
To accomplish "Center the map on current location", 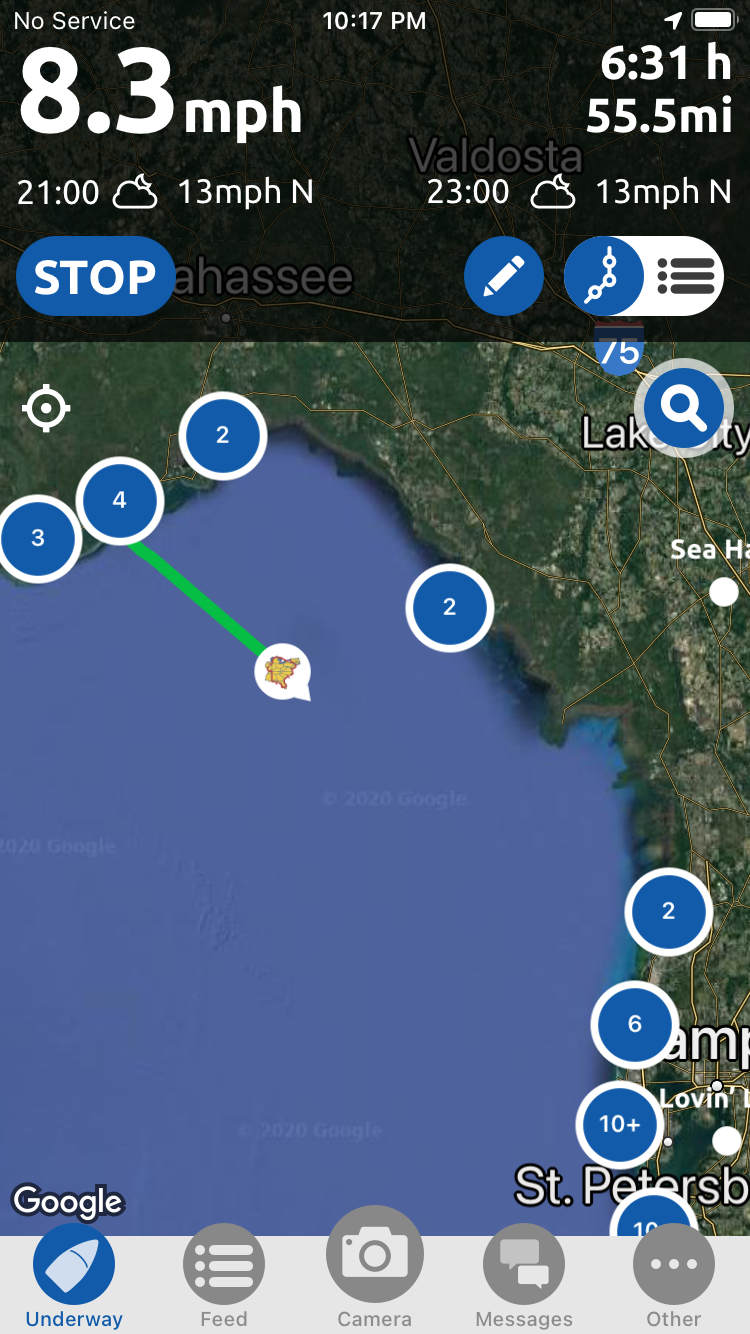I will tap(47, 409).
